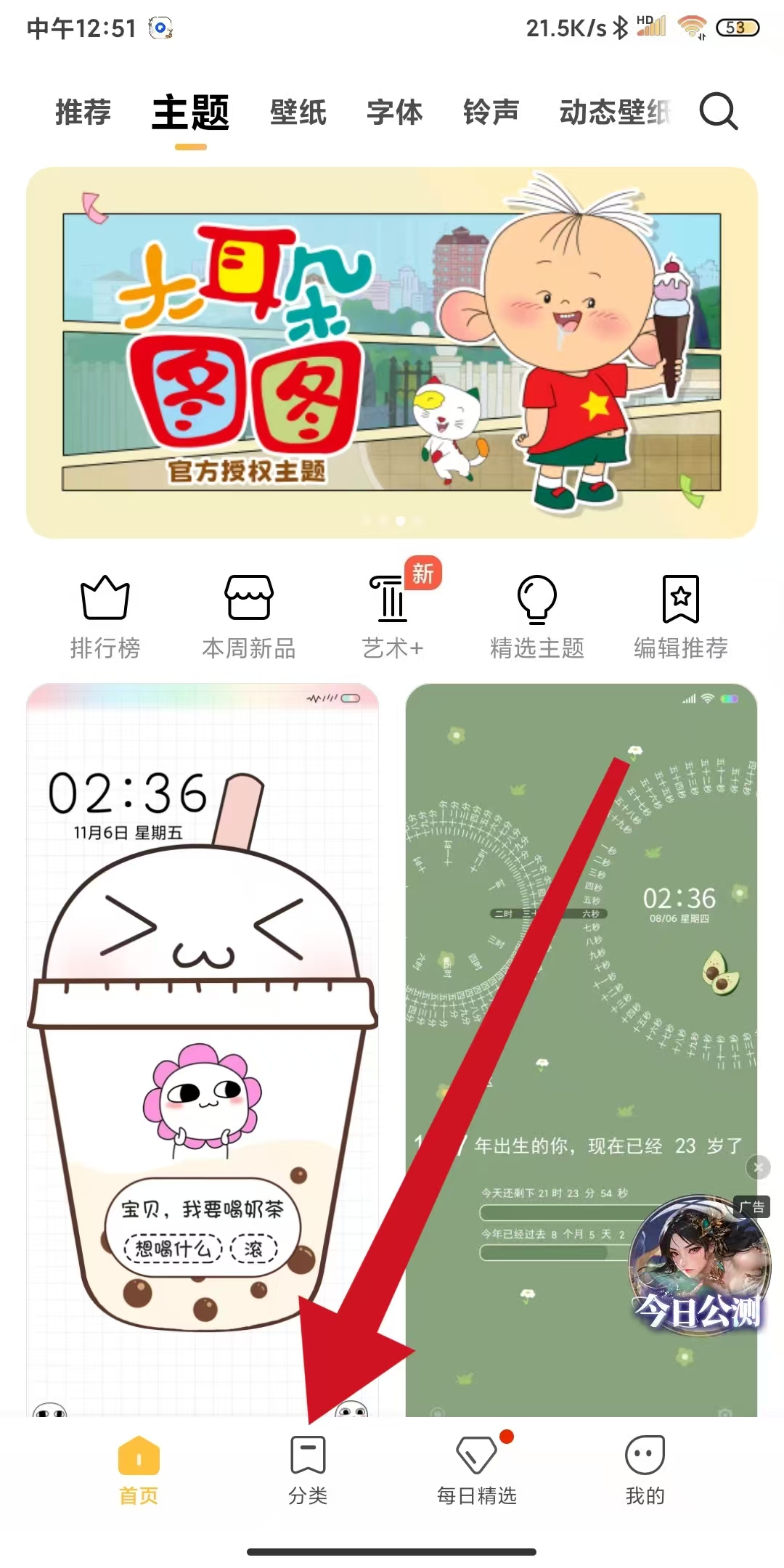The image size is (784, 1568).
Task: Switch to the 铃声 tab
Action: click(491, 113)
